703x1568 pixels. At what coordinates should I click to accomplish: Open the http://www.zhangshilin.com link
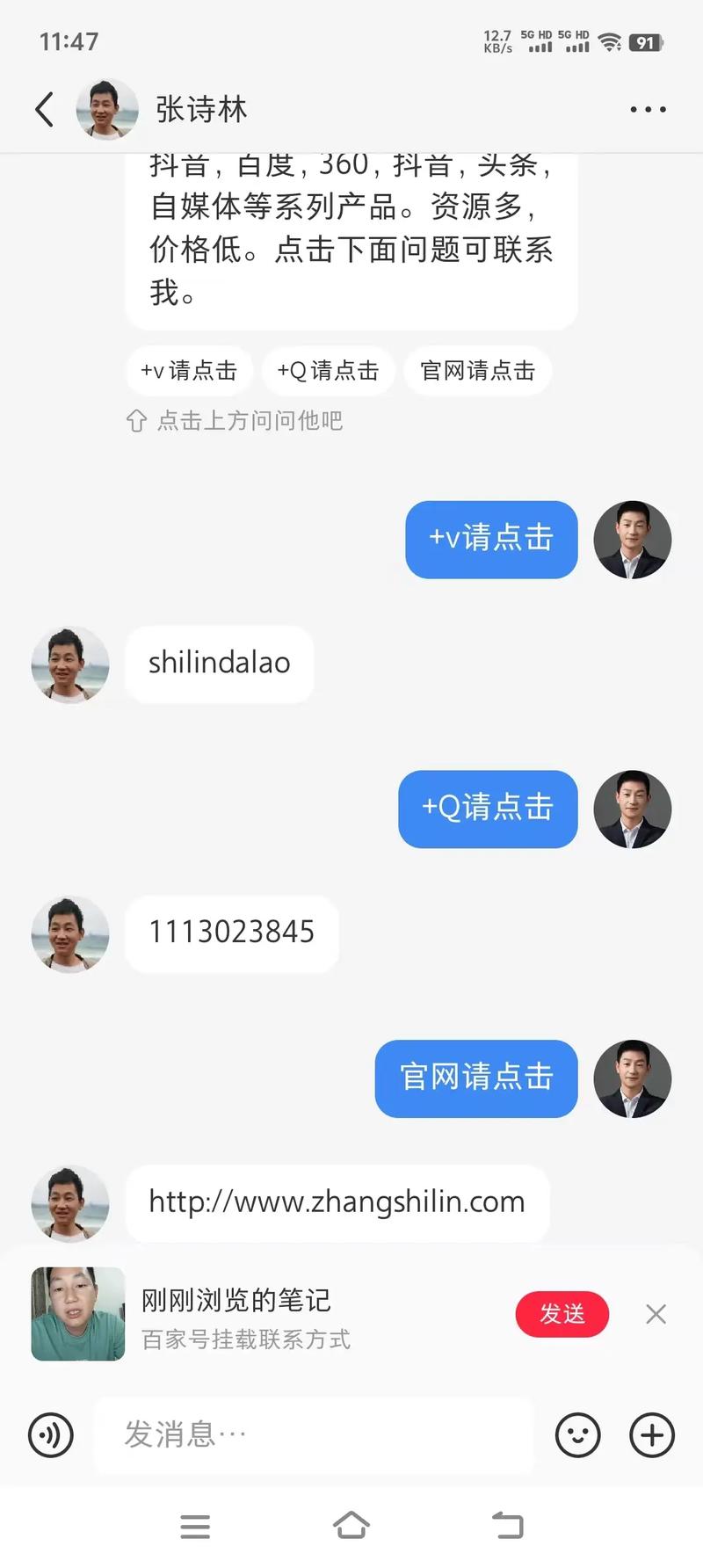click(x=337, y=1201)
